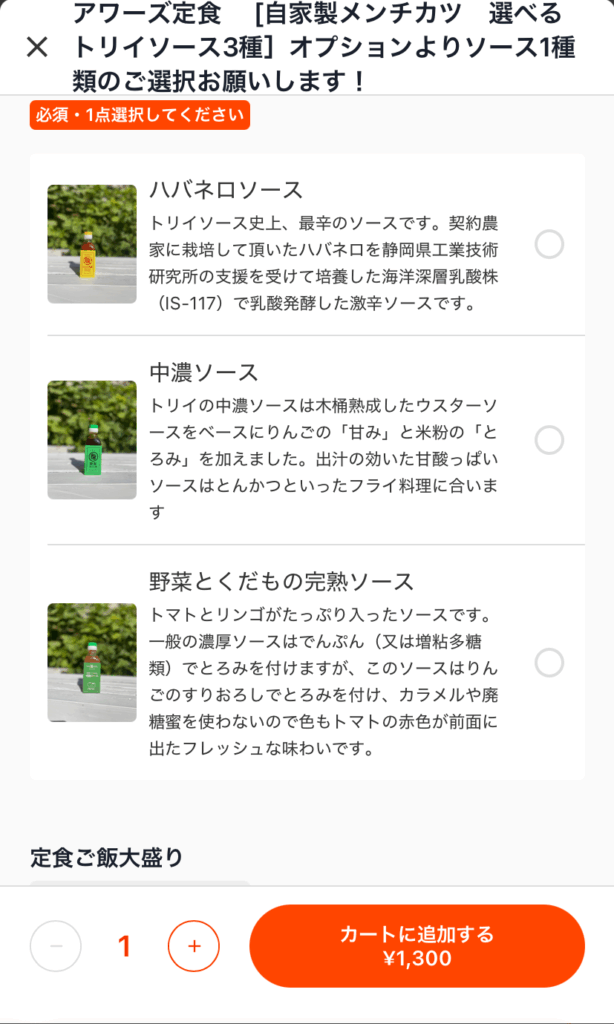
Task: Decrease quantity with the minus button
Action: pos(56,946)
